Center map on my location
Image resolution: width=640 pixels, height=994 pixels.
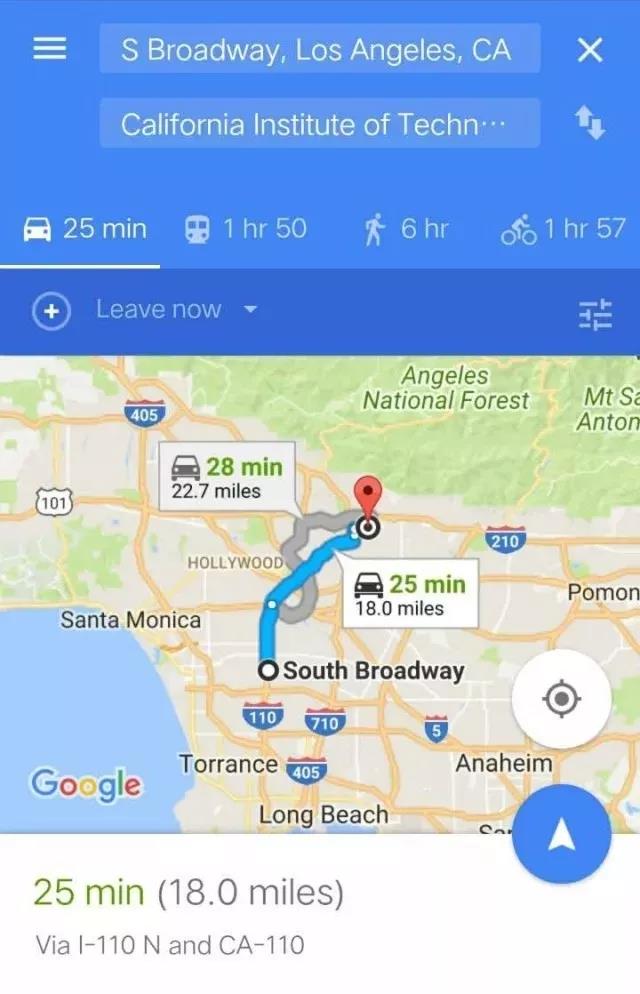click(561, 699)
